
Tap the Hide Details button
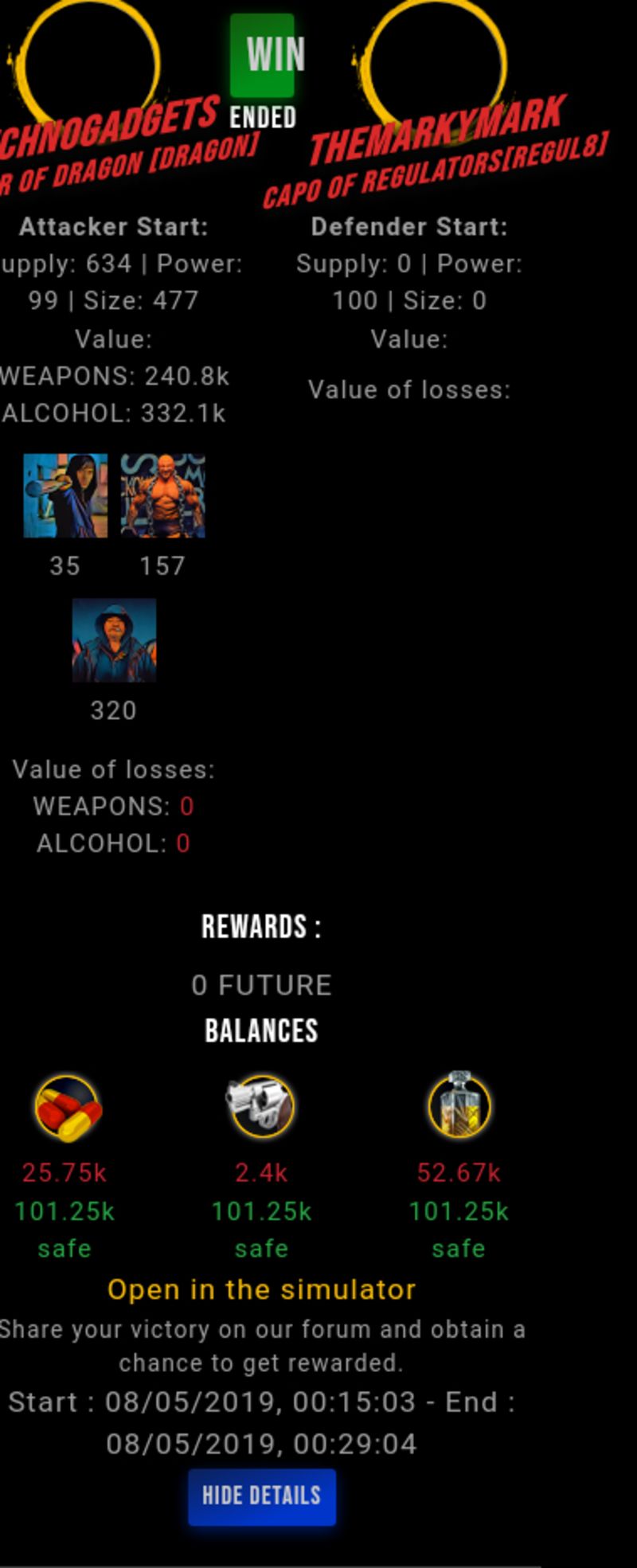(261, 1496)
